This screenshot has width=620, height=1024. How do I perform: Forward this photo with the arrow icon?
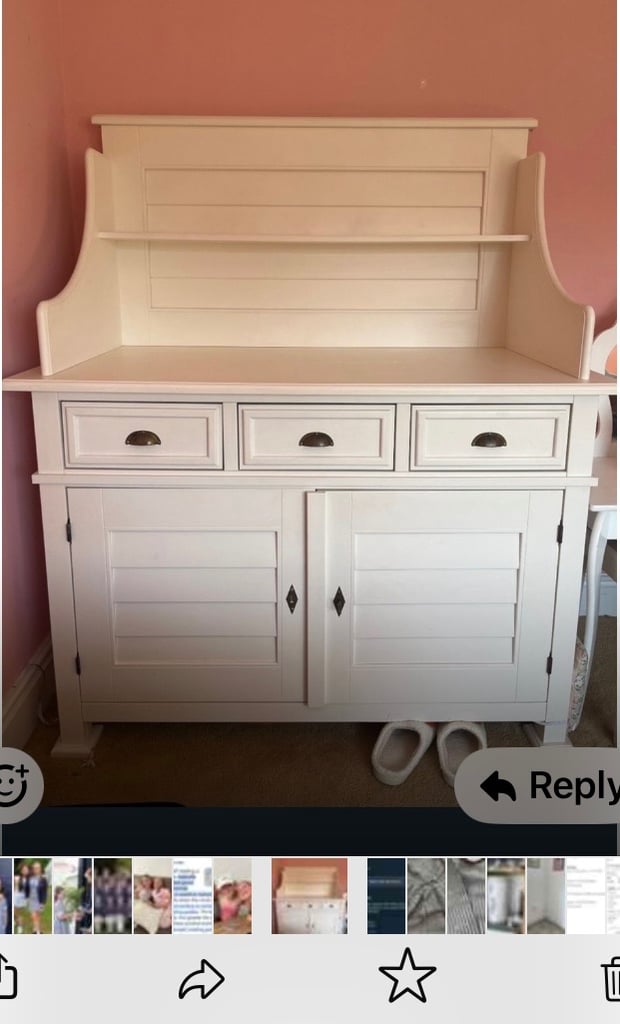201,979
